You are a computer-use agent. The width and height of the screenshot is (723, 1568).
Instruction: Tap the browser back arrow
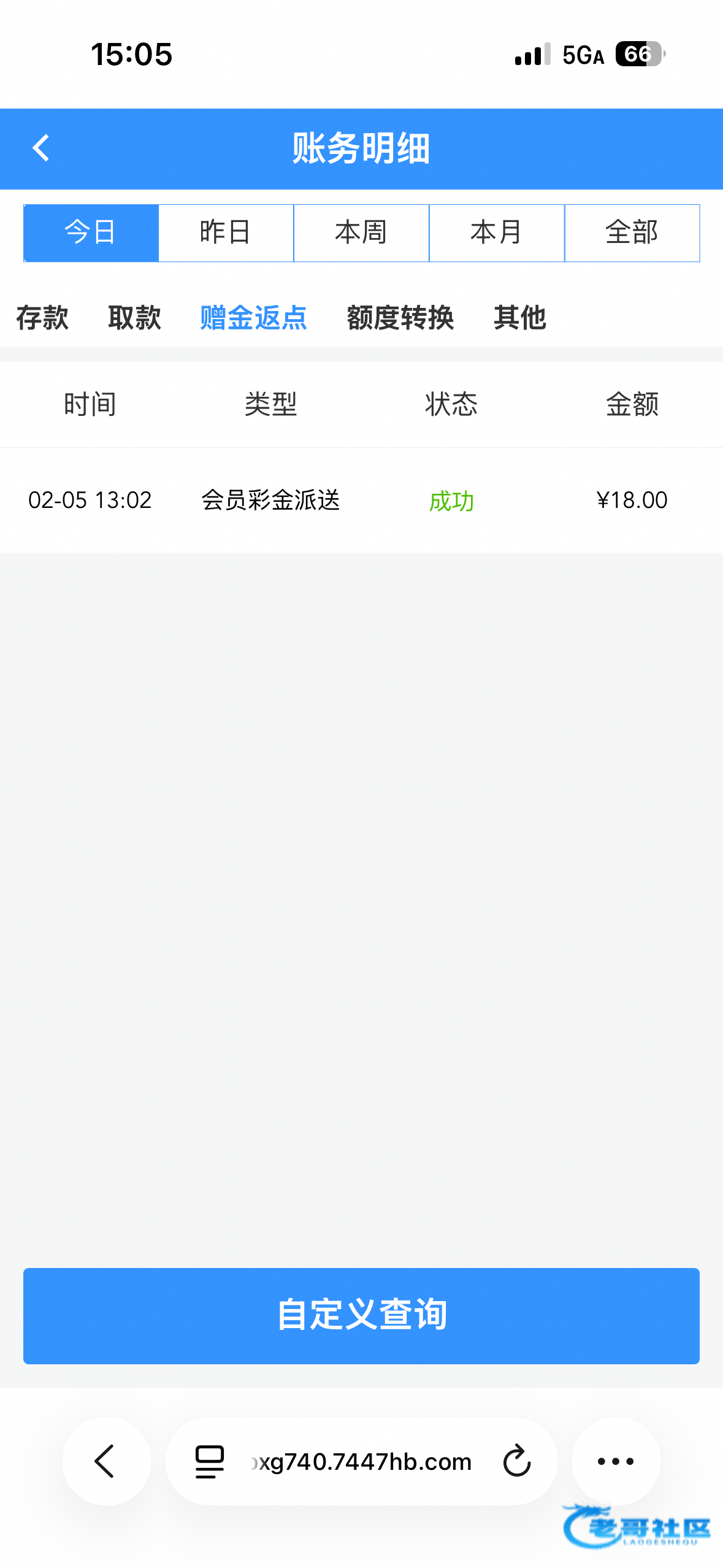click(105, 1461)
